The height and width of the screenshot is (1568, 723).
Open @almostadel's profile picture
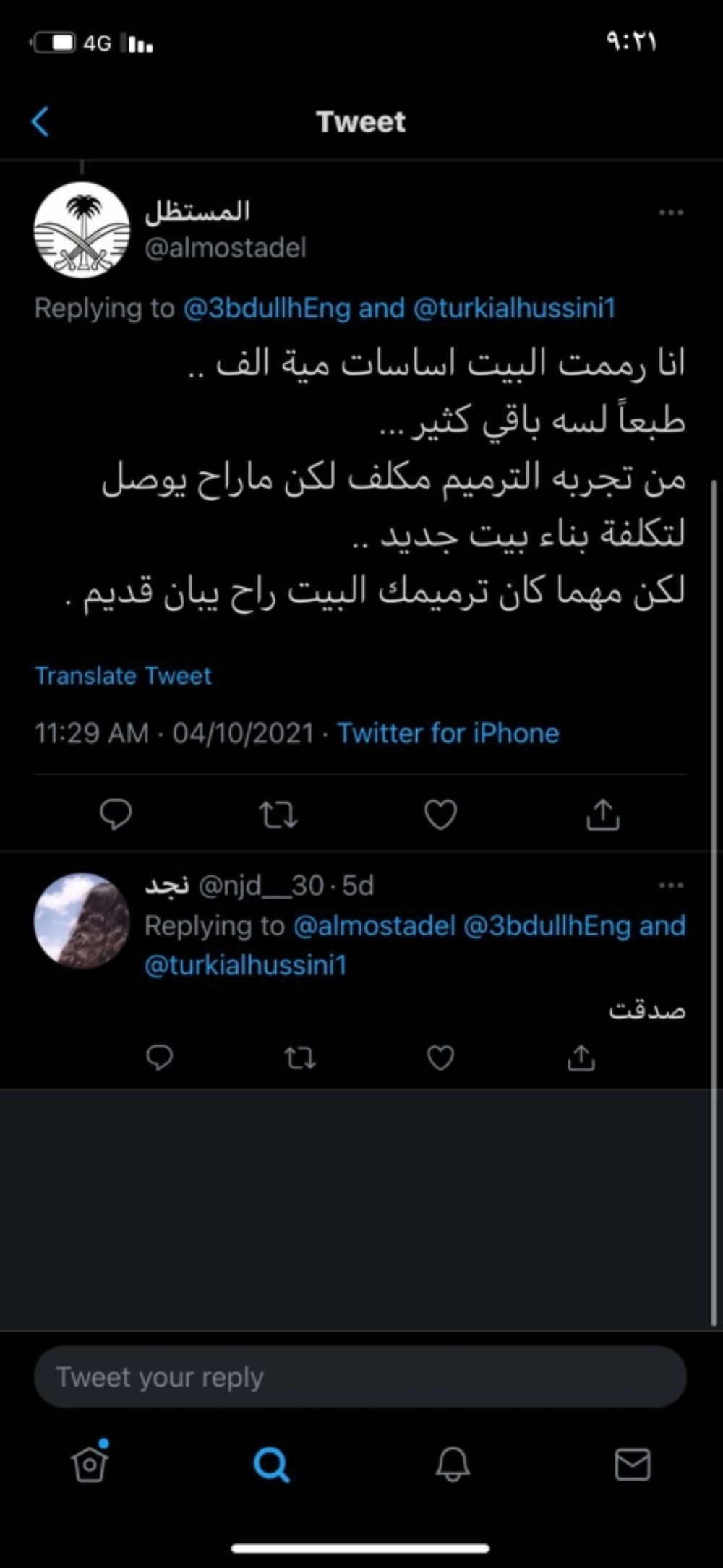pos(82,230)
